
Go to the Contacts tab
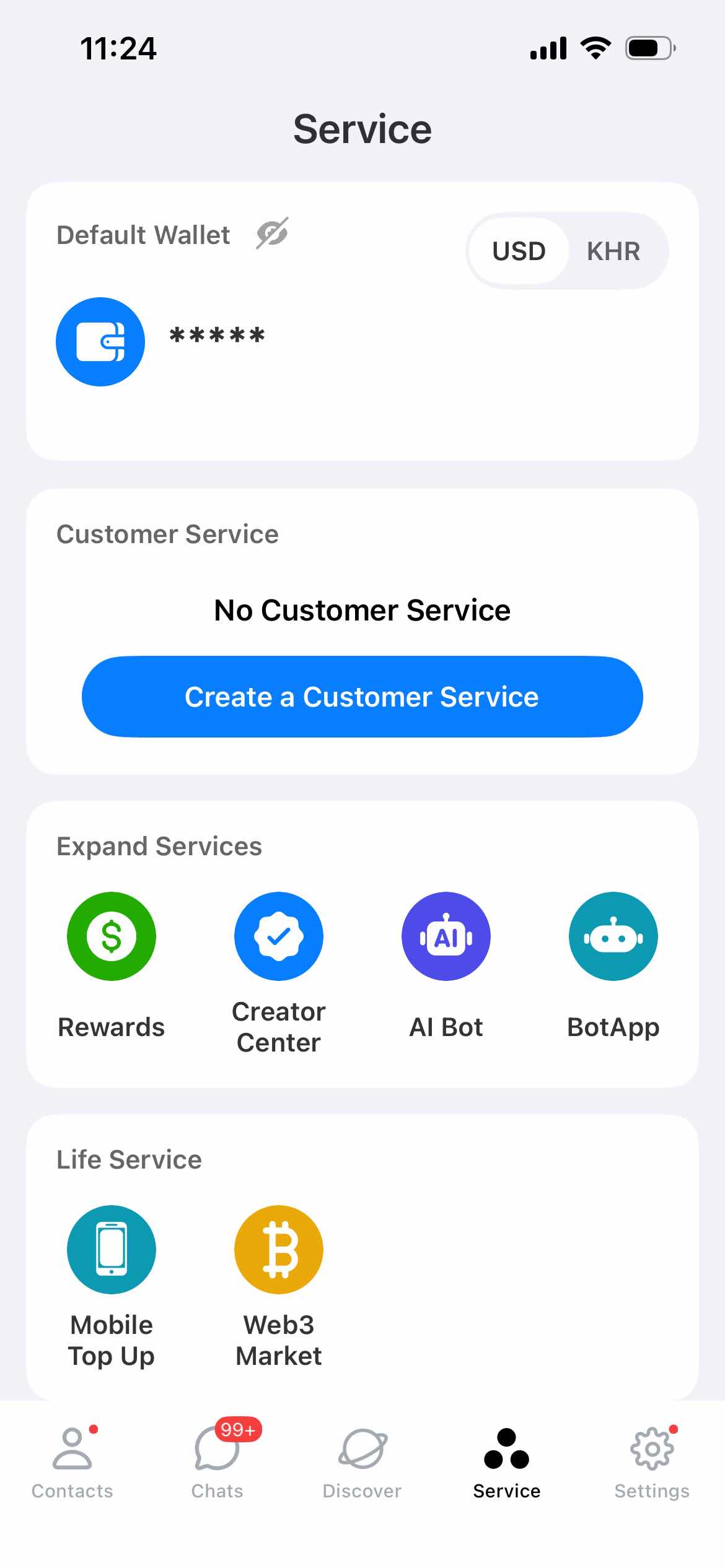click(x=72, y=1460)
